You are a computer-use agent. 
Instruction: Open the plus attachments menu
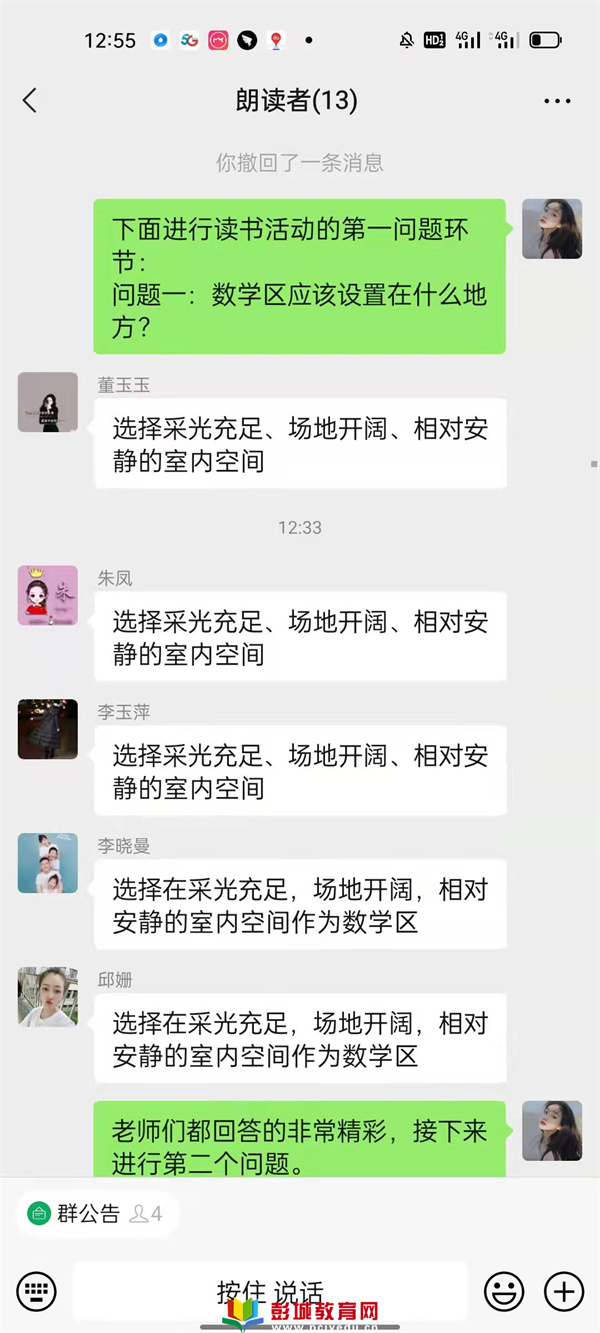click(563, 1291)
